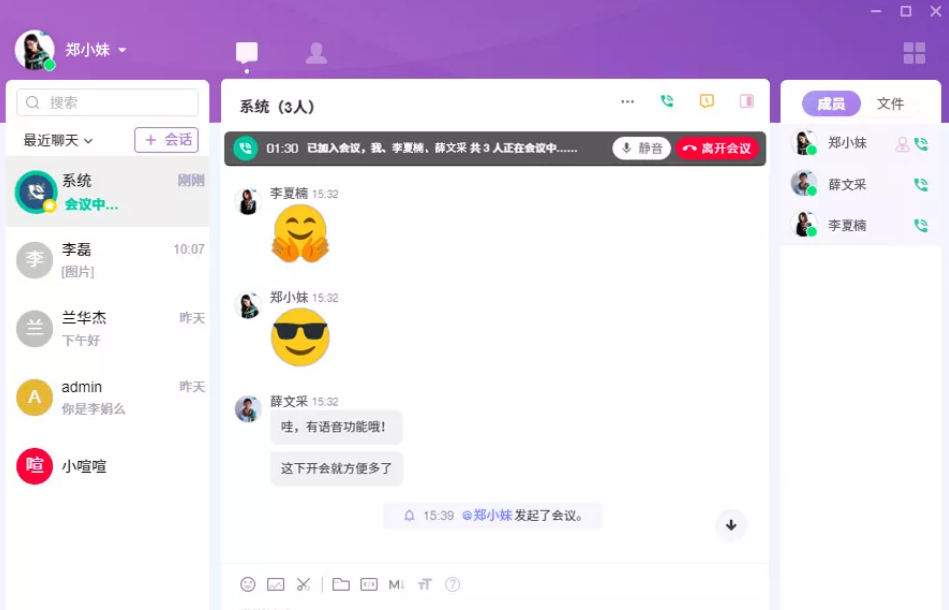This screenshot has height=610, width=949.
Task: Open the chat with 兰华杰
Action: coord(108,328)
